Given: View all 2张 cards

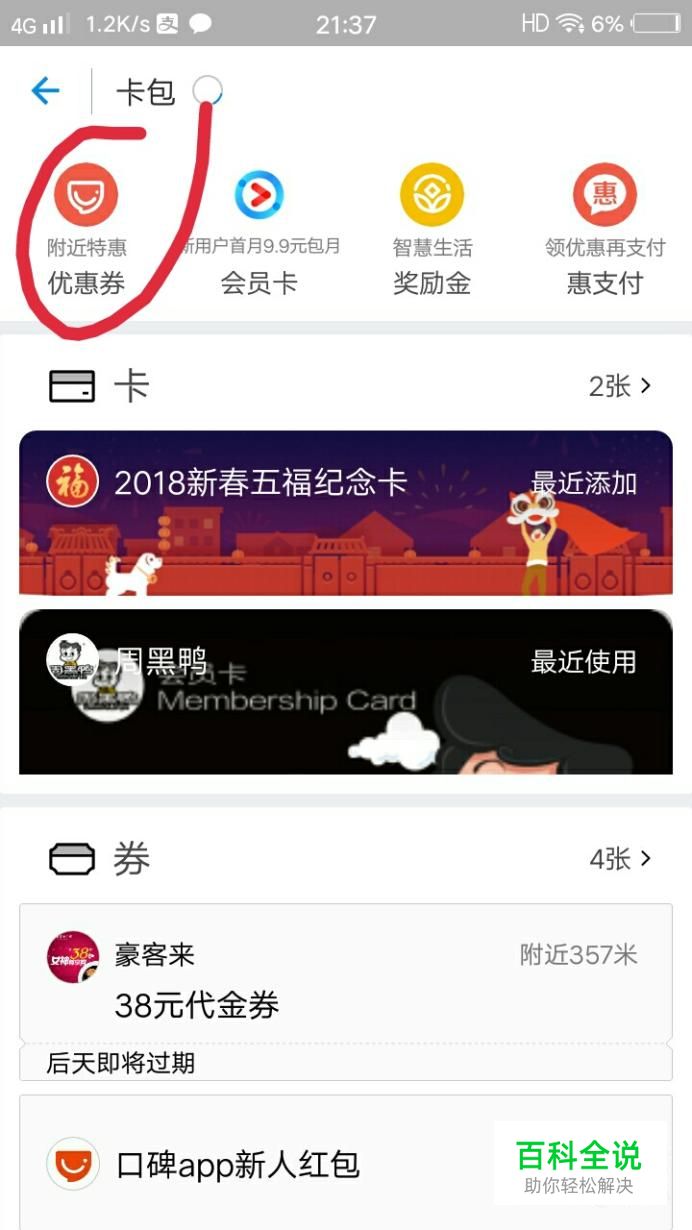Looking at the screenshot, I should (620, 386).
